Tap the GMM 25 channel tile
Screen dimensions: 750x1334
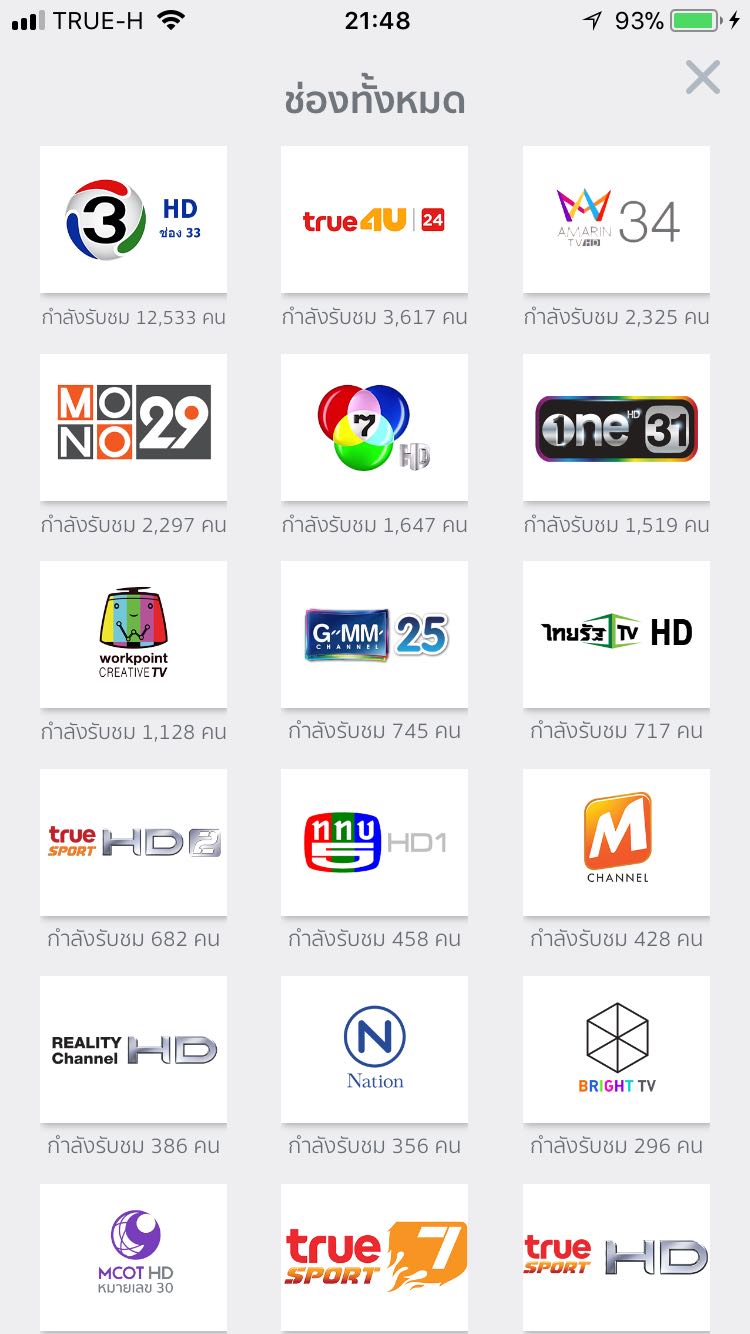click(x=374, y=634)
